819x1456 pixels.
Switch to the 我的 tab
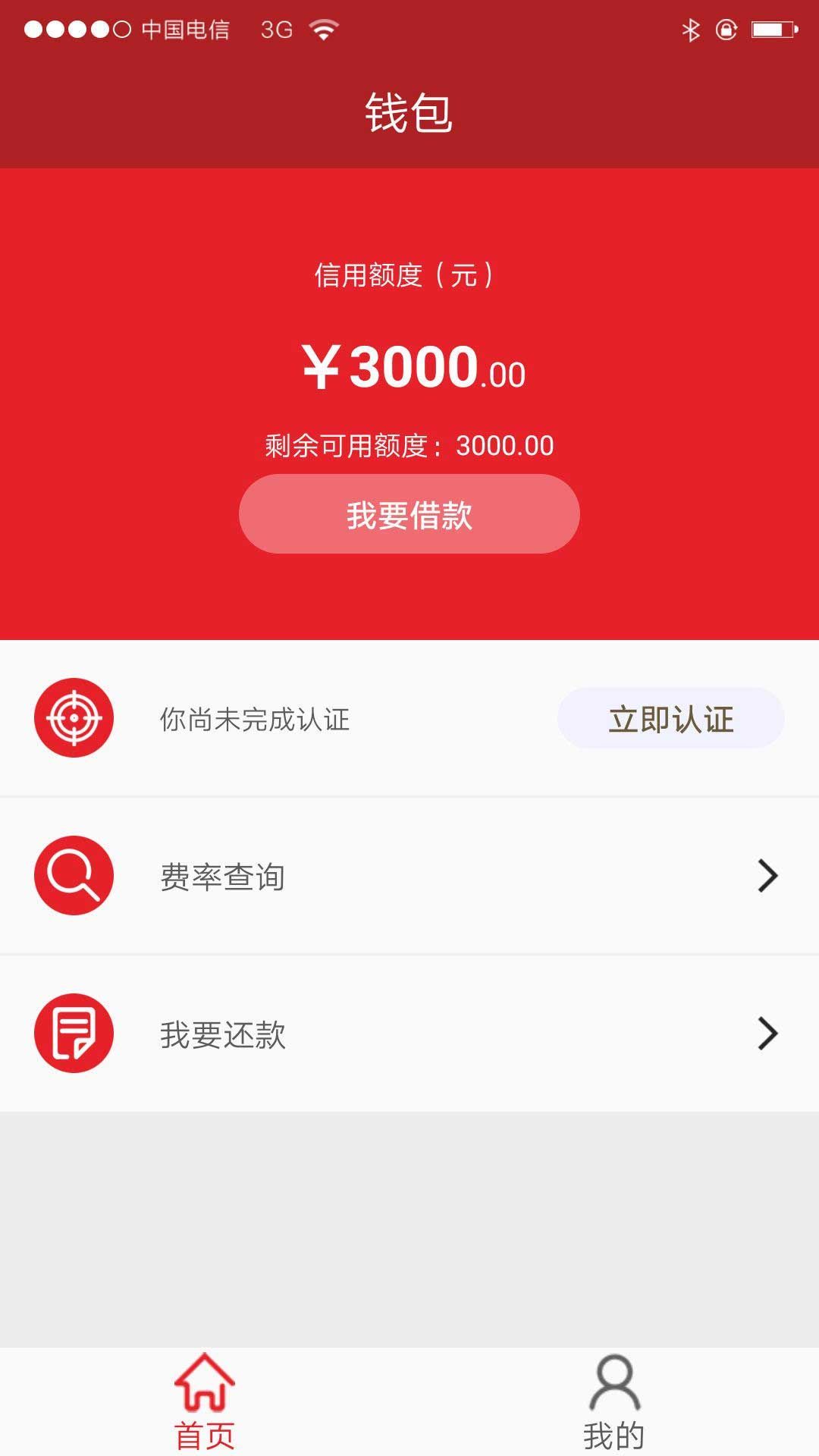(614, 1402)
